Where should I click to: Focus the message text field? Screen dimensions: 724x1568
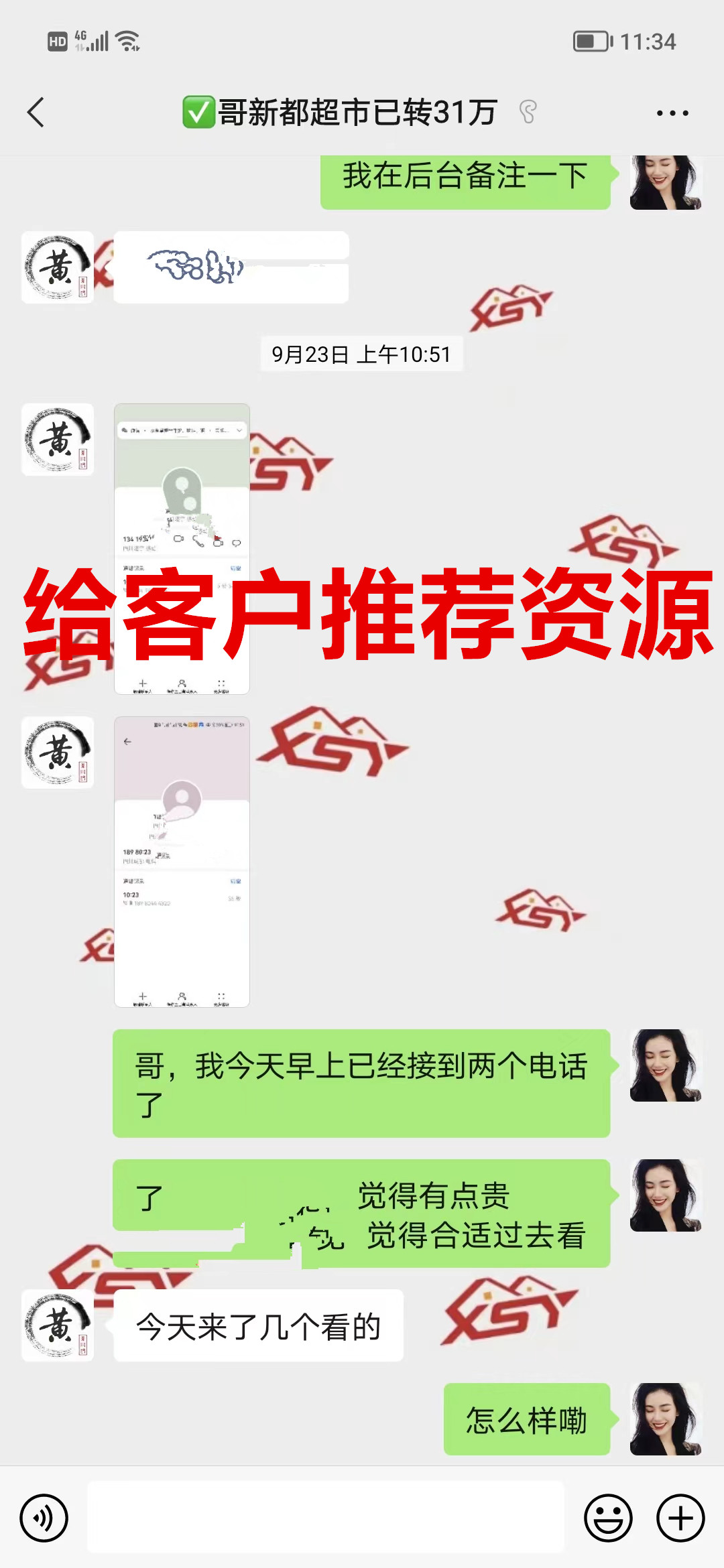(326, 1518)
